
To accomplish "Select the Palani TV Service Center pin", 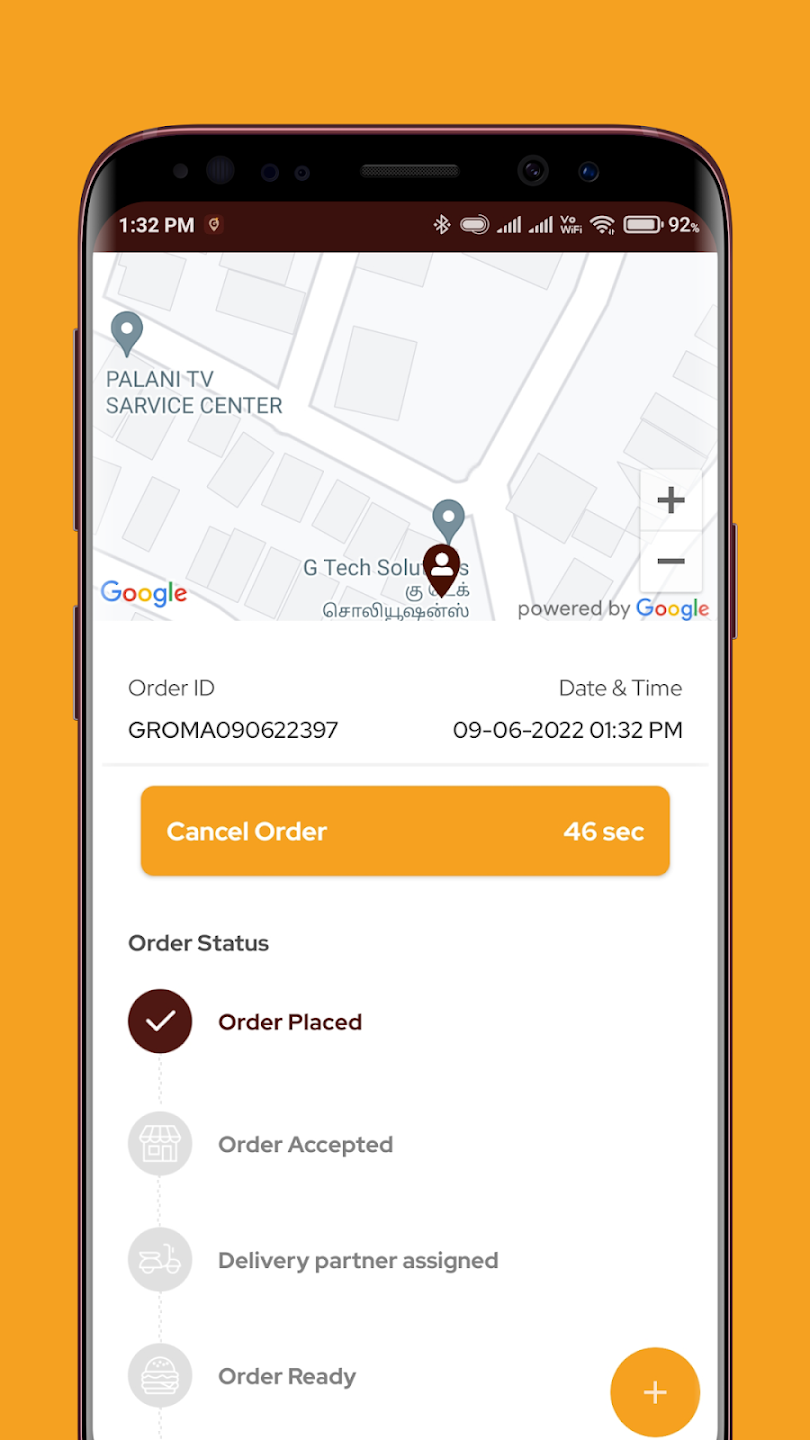I will [126, 334].
